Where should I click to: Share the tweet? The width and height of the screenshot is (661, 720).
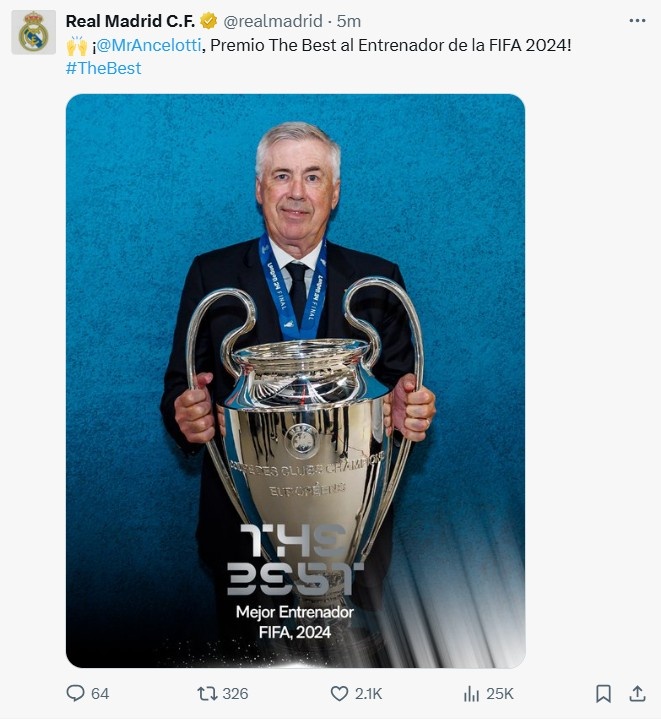[x=637, y=693]
